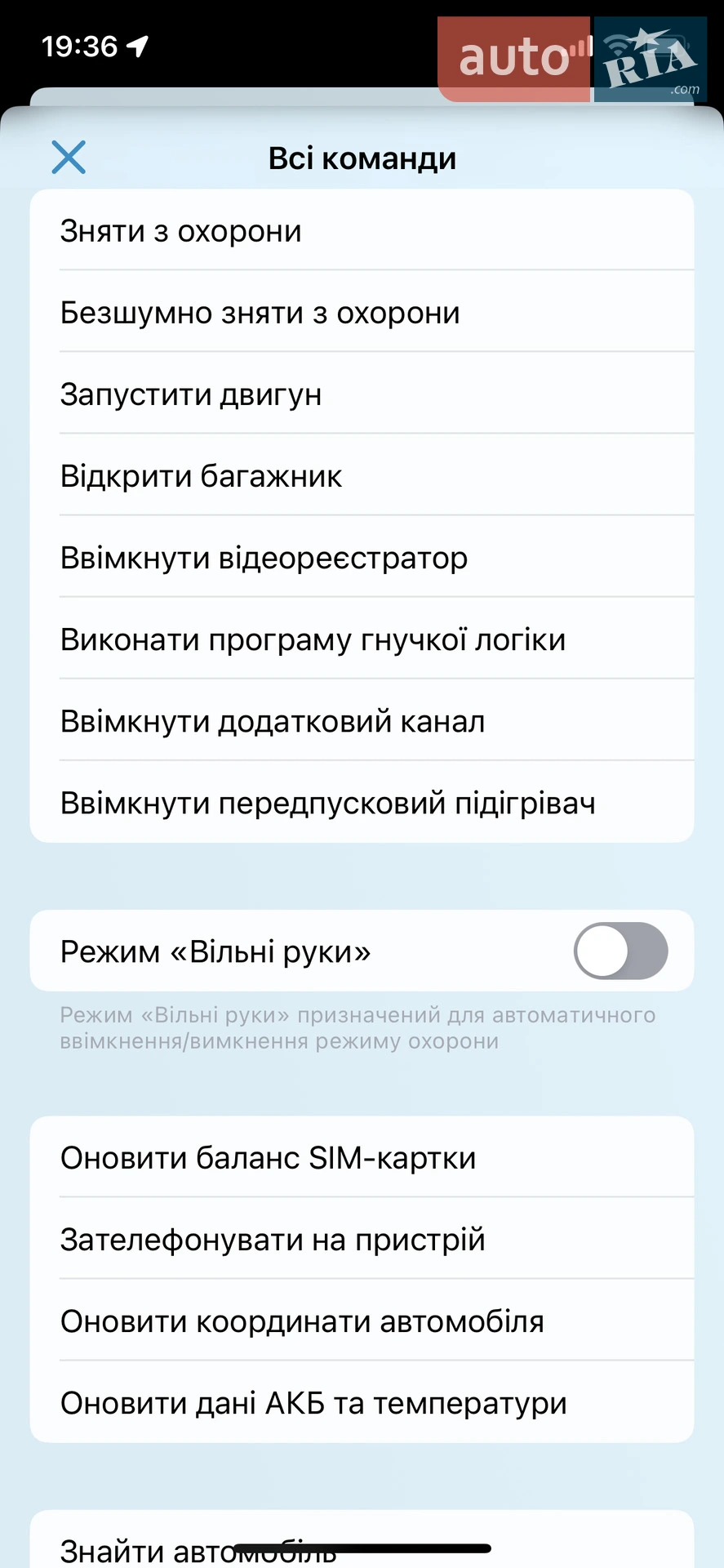
Task: Select Зняти з охорони command
Action: tap(362, 230)
